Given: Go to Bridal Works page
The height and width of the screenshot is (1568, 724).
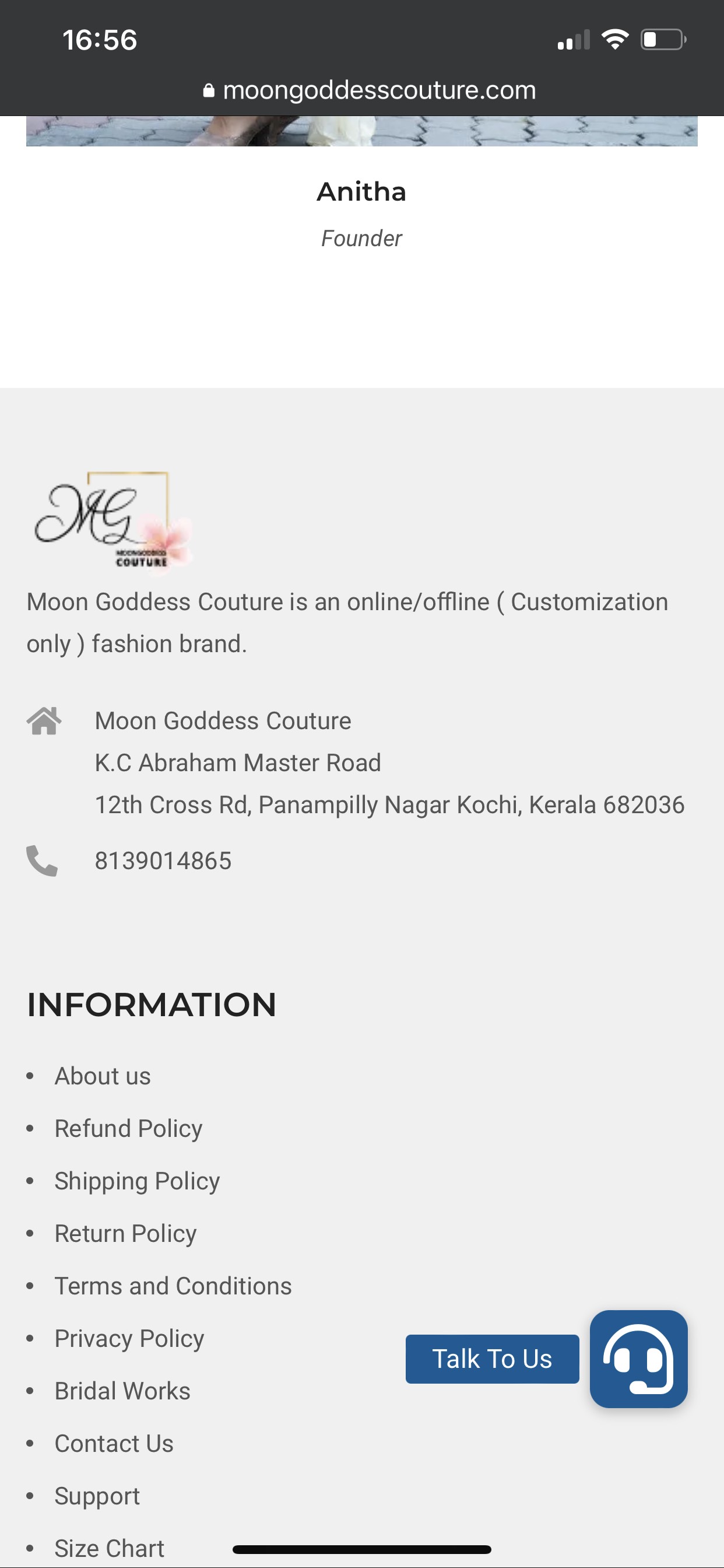Looking at the screenshot, I should click(x=122, y=1391).
